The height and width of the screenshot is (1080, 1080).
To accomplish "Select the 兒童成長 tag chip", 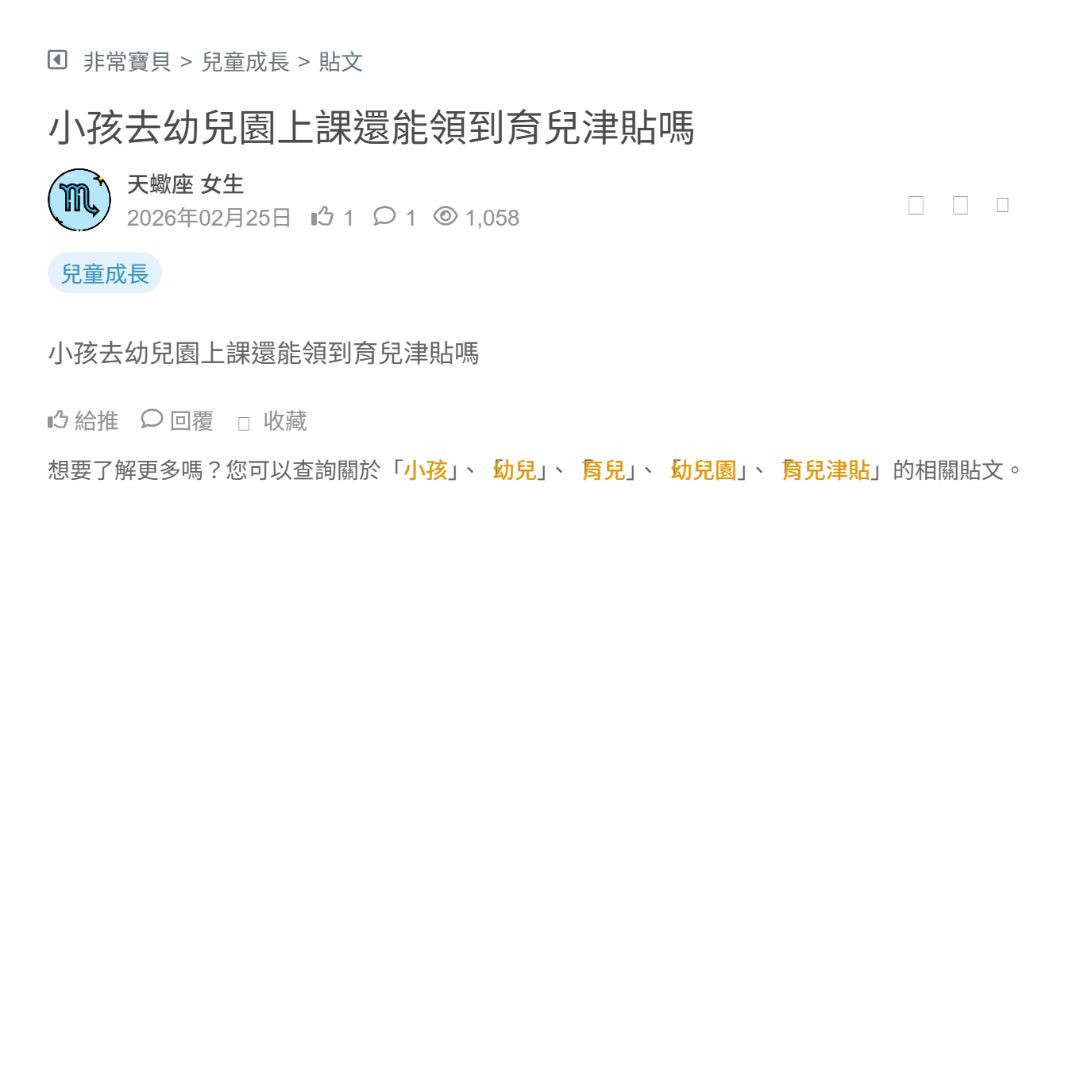I will pos(105,273).
